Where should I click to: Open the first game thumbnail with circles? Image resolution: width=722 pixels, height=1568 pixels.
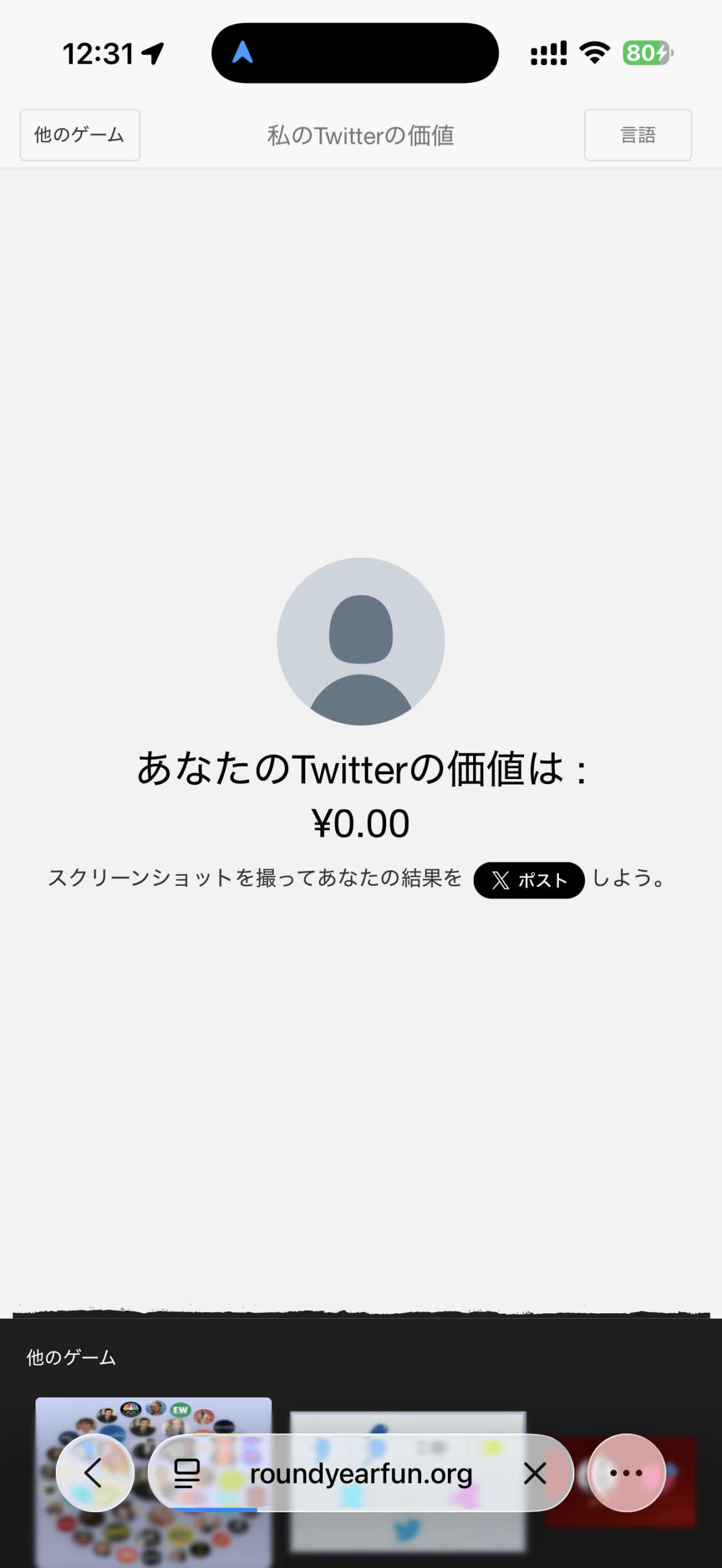coord(153,1421)
